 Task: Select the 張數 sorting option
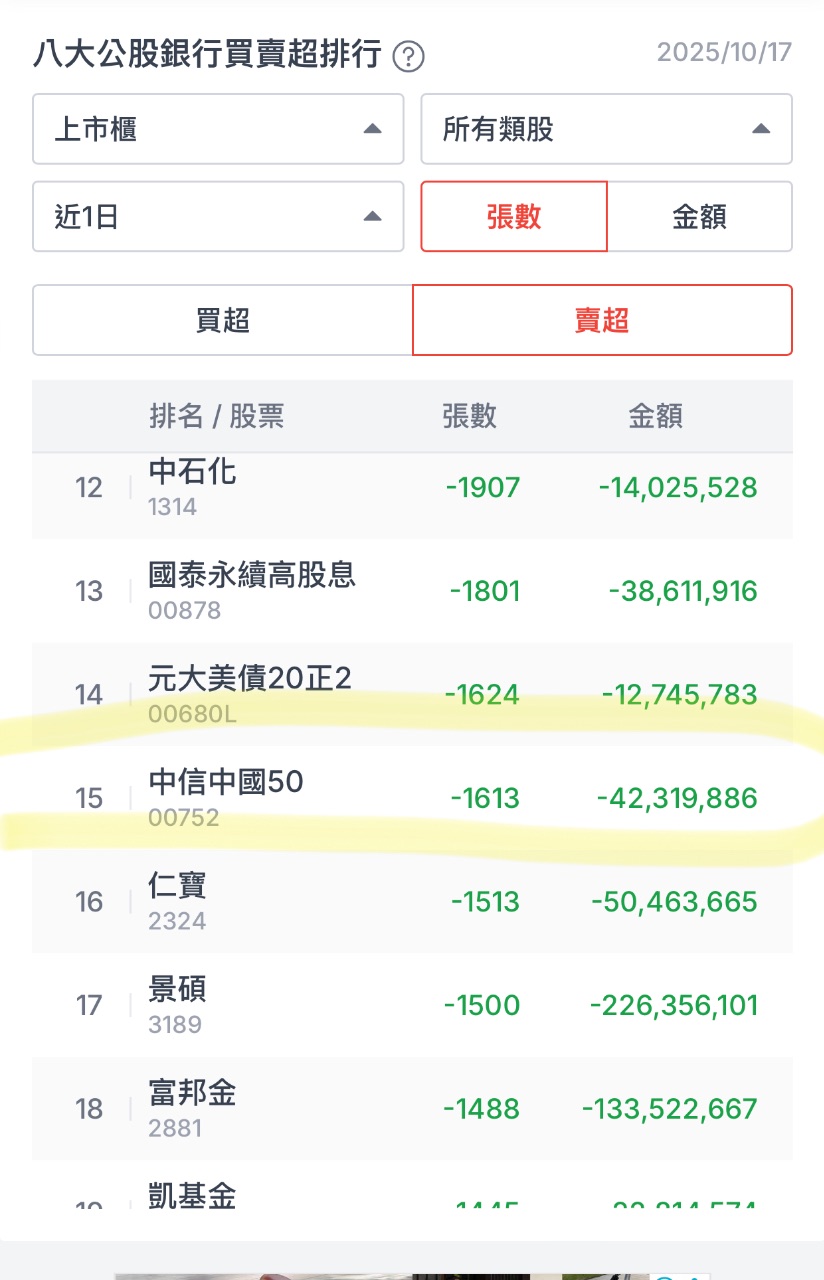tap(514, 216)
